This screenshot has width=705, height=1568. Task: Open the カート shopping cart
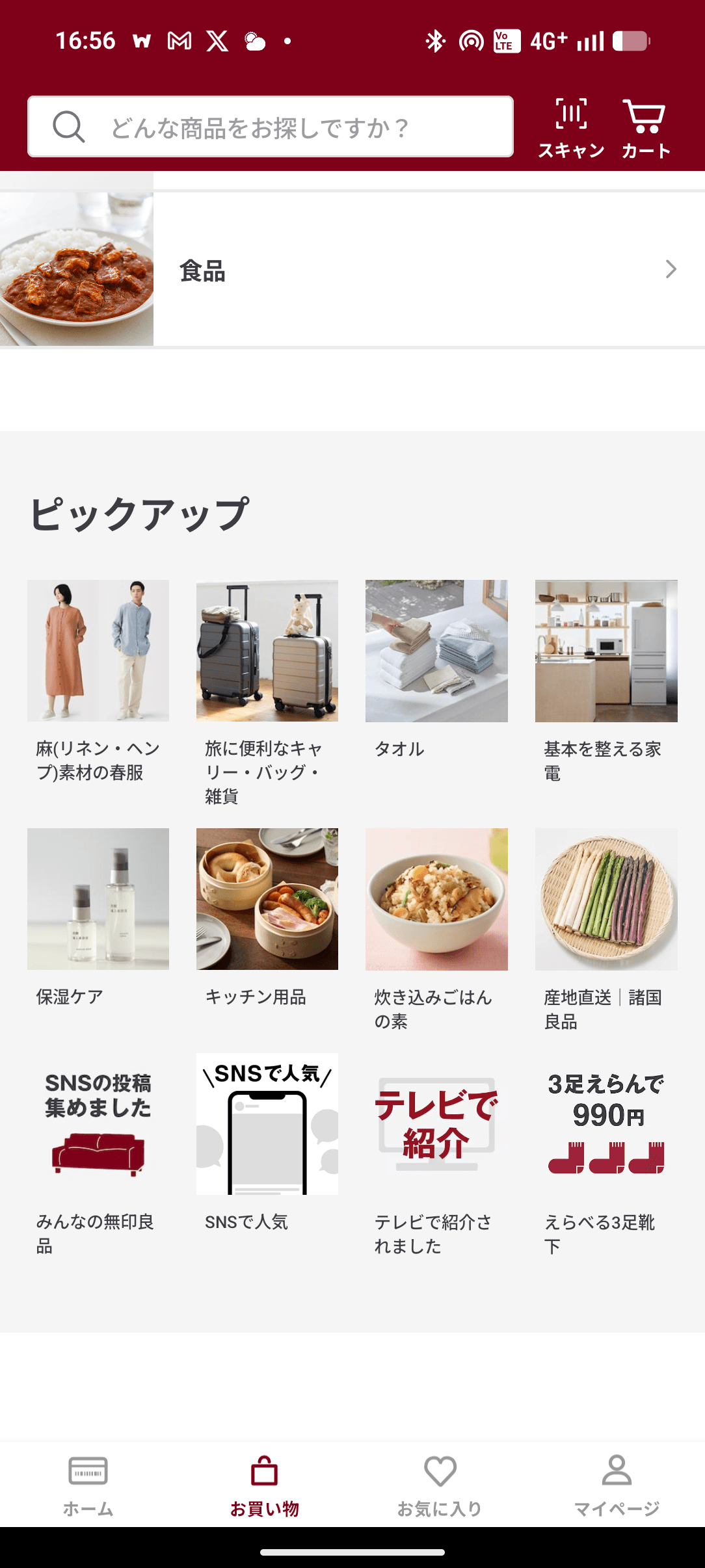click(x=645, y=128)
